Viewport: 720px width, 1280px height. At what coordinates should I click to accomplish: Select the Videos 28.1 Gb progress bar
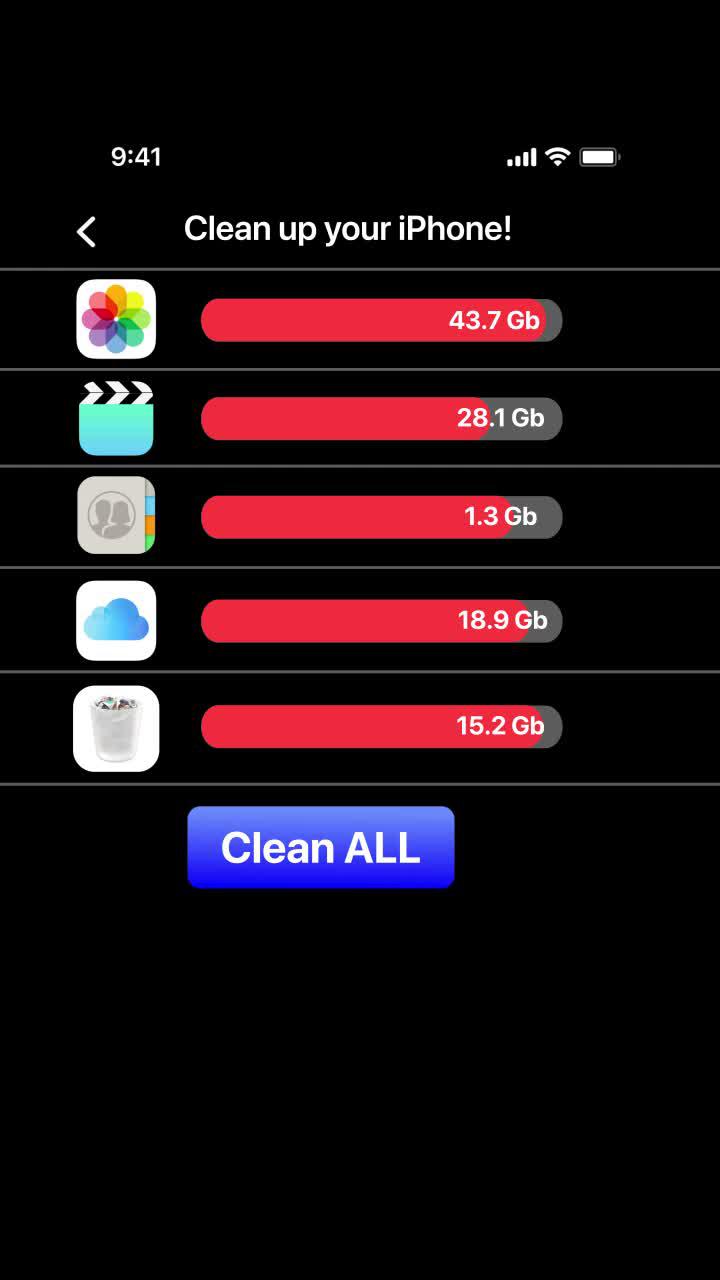[381, 418]
